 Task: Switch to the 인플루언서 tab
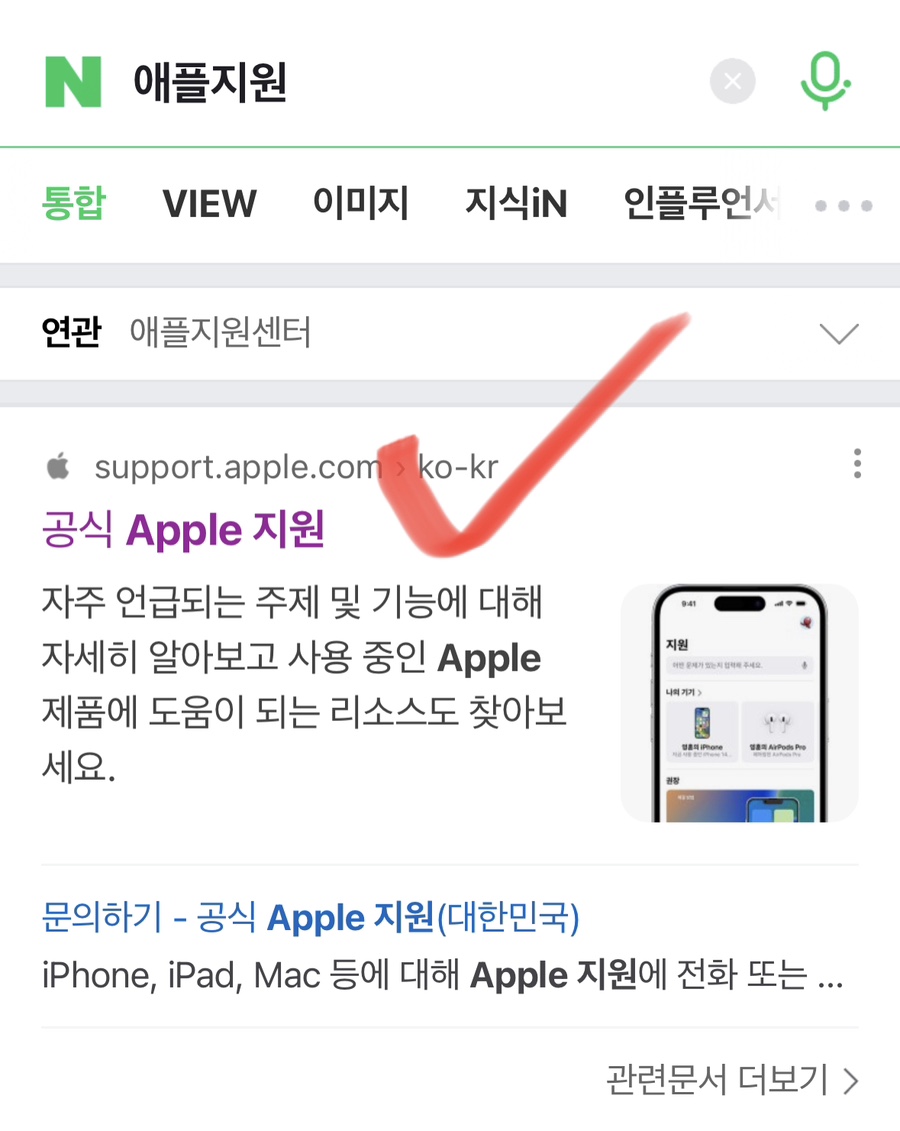(x=700, y=204)
